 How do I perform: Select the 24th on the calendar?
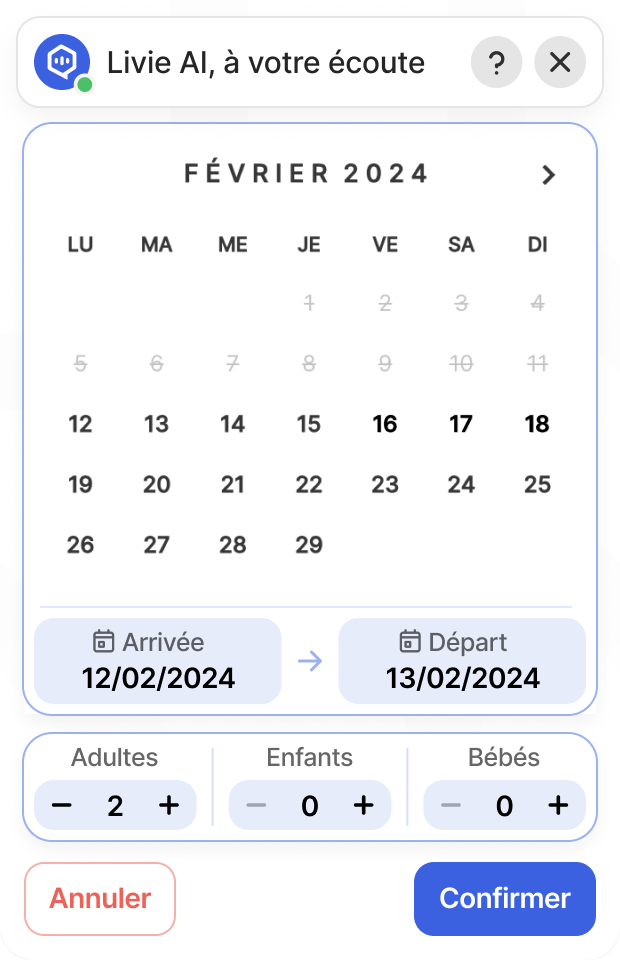coord(461,485)
